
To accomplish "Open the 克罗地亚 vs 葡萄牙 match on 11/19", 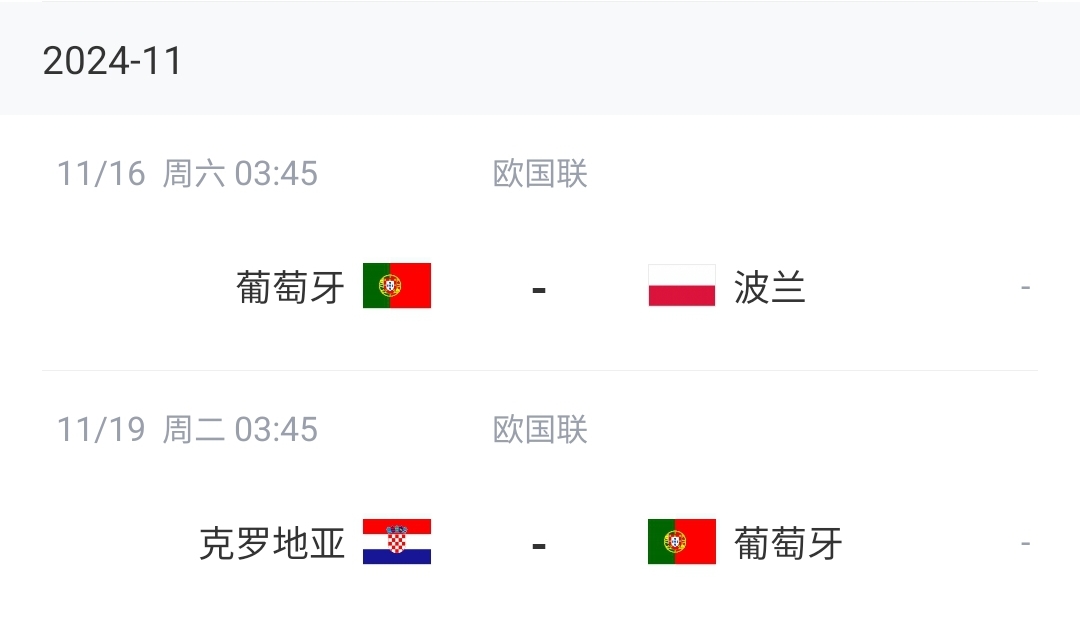I will (x=539, y=543).
